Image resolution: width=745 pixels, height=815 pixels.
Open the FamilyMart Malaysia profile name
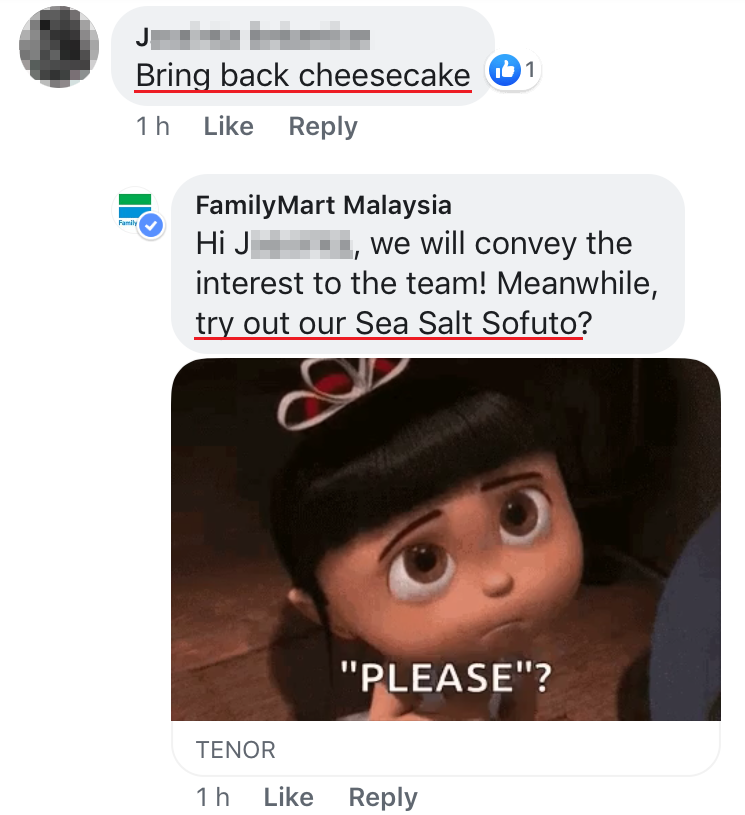click(323, 206)
